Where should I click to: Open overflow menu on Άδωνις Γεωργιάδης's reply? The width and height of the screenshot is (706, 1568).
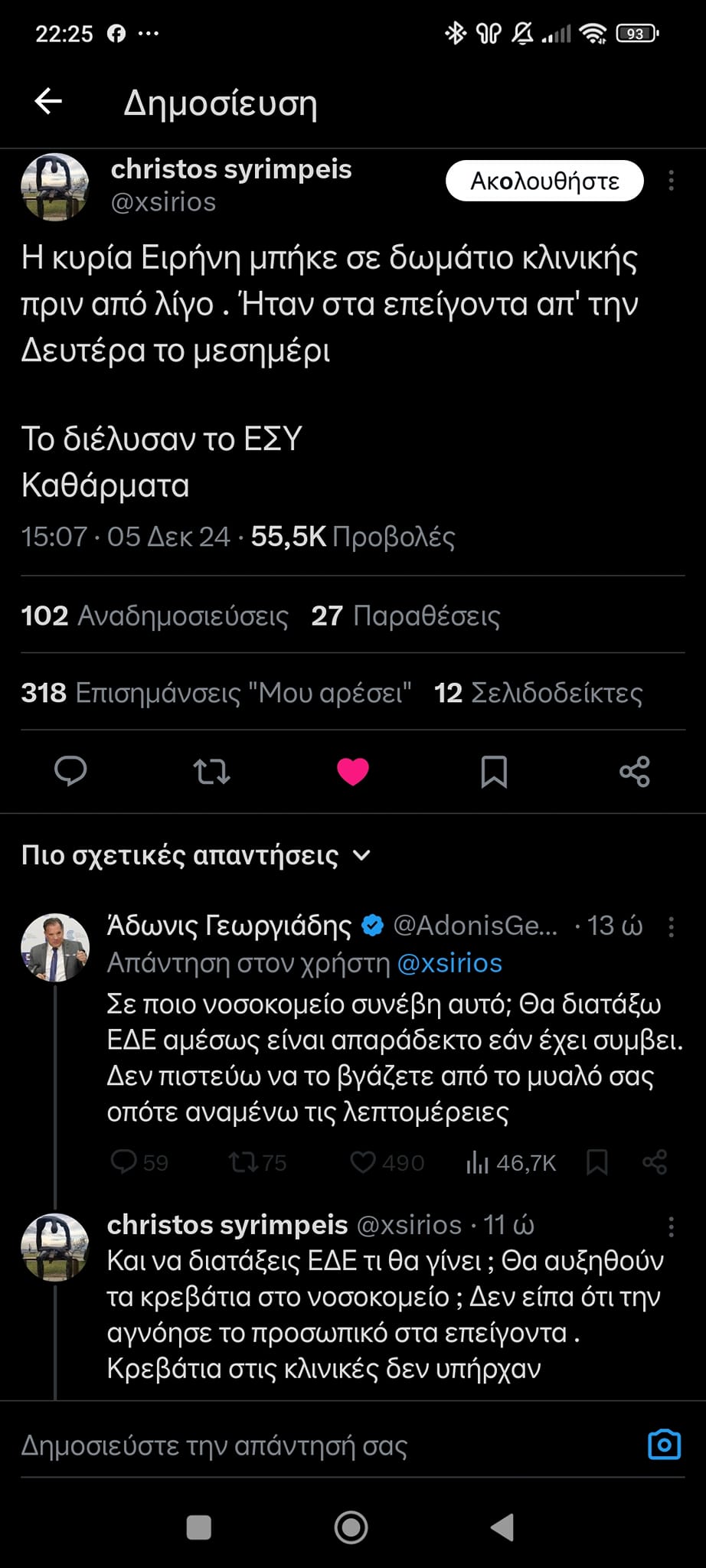(x=671, y=927)
